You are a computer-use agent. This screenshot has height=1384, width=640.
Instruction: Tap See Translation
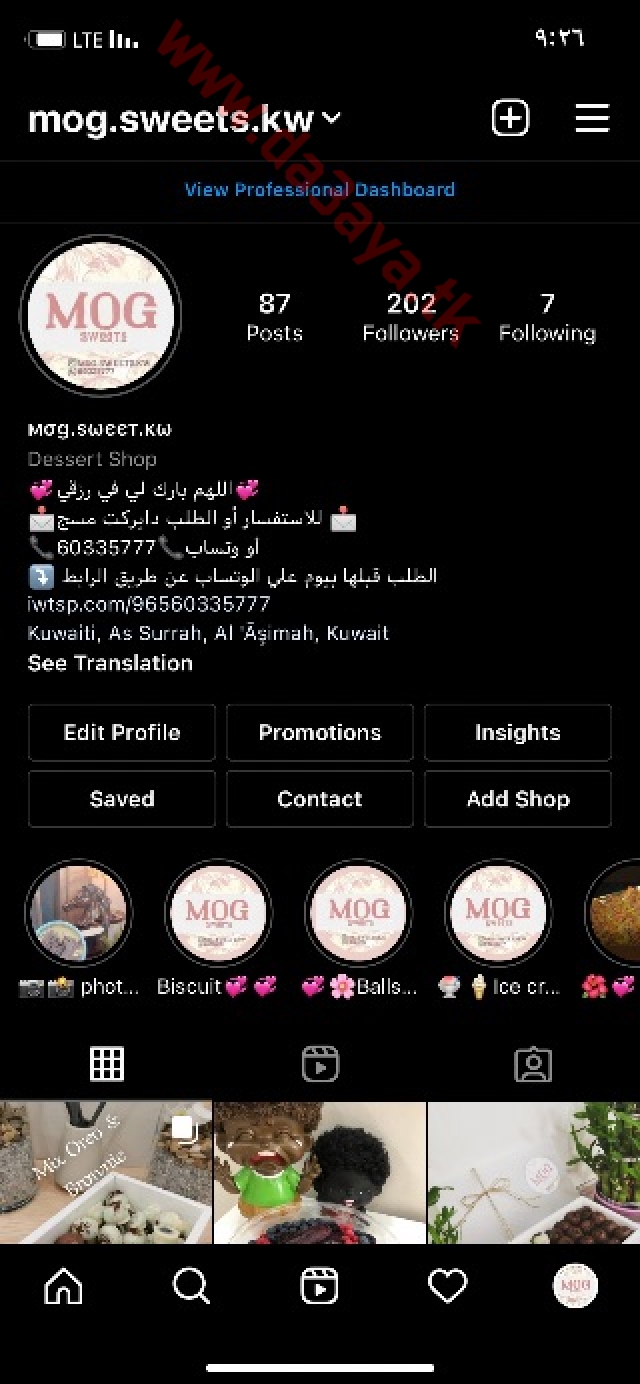coord(110,663)
